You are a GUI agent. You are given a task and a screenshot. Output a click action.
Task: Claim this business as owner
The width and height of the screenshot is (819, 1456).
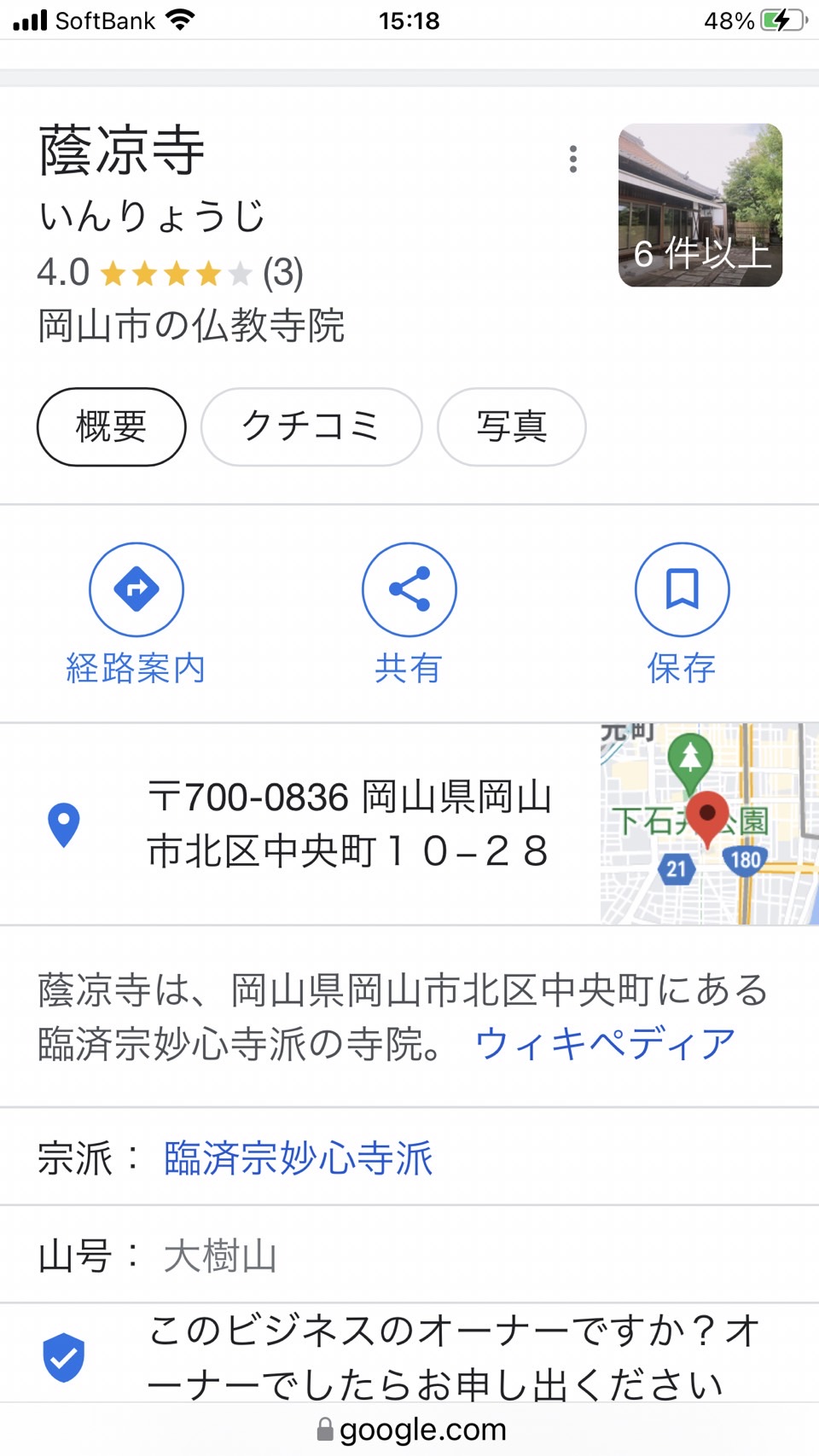click(409, 1354)
